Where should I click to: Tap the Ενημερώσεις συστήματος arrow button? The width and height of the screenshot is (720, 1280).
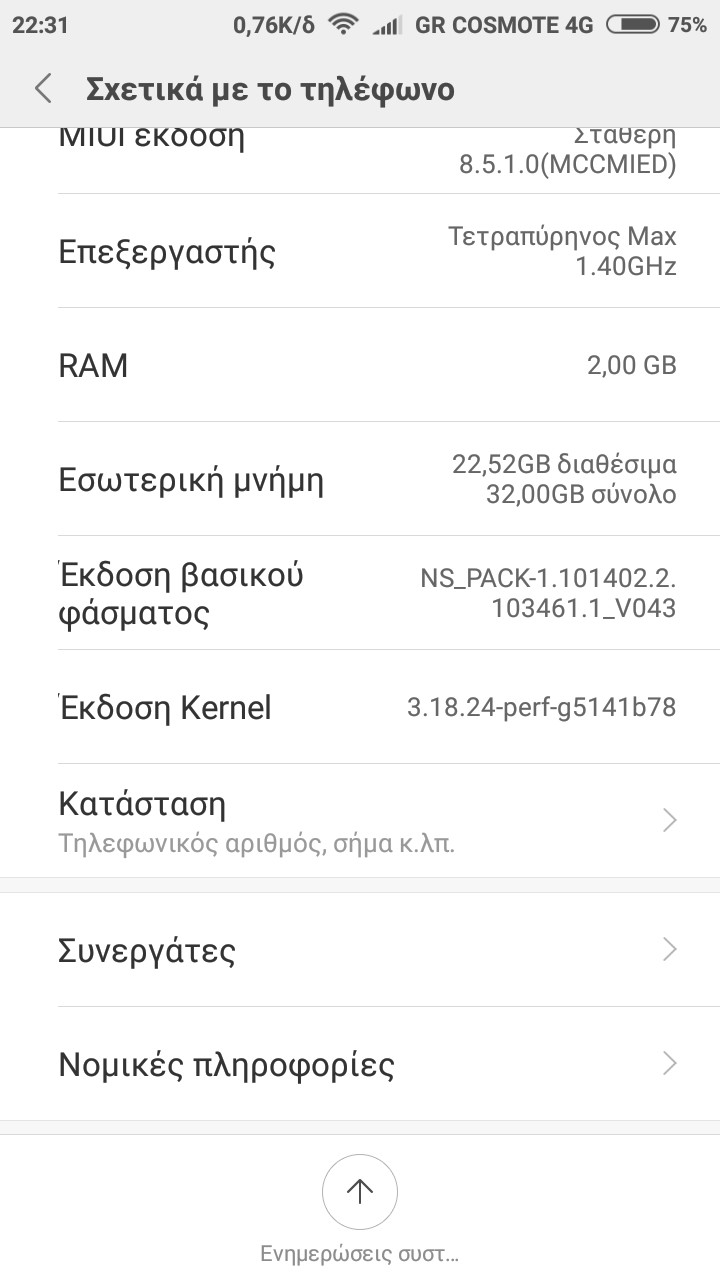coord(359,1191)
